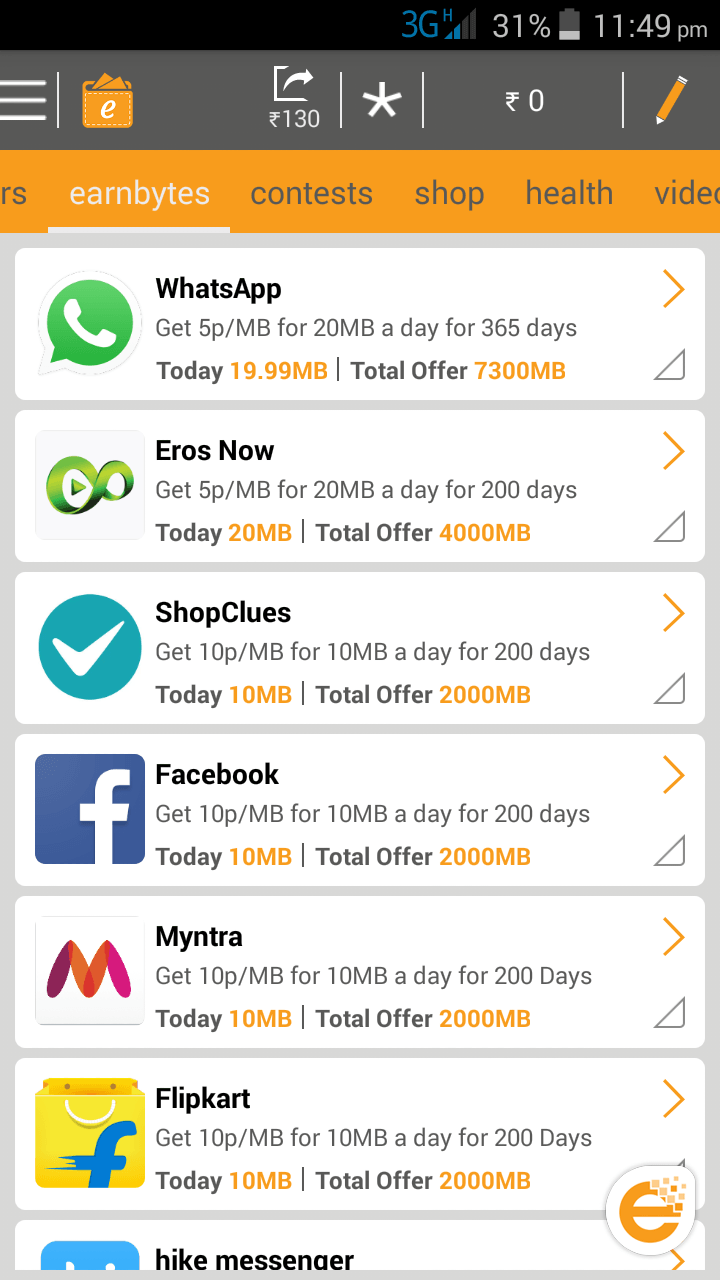Switch to the contests tab
Screen dimensions: 720x1280
(x=311, y=193)
